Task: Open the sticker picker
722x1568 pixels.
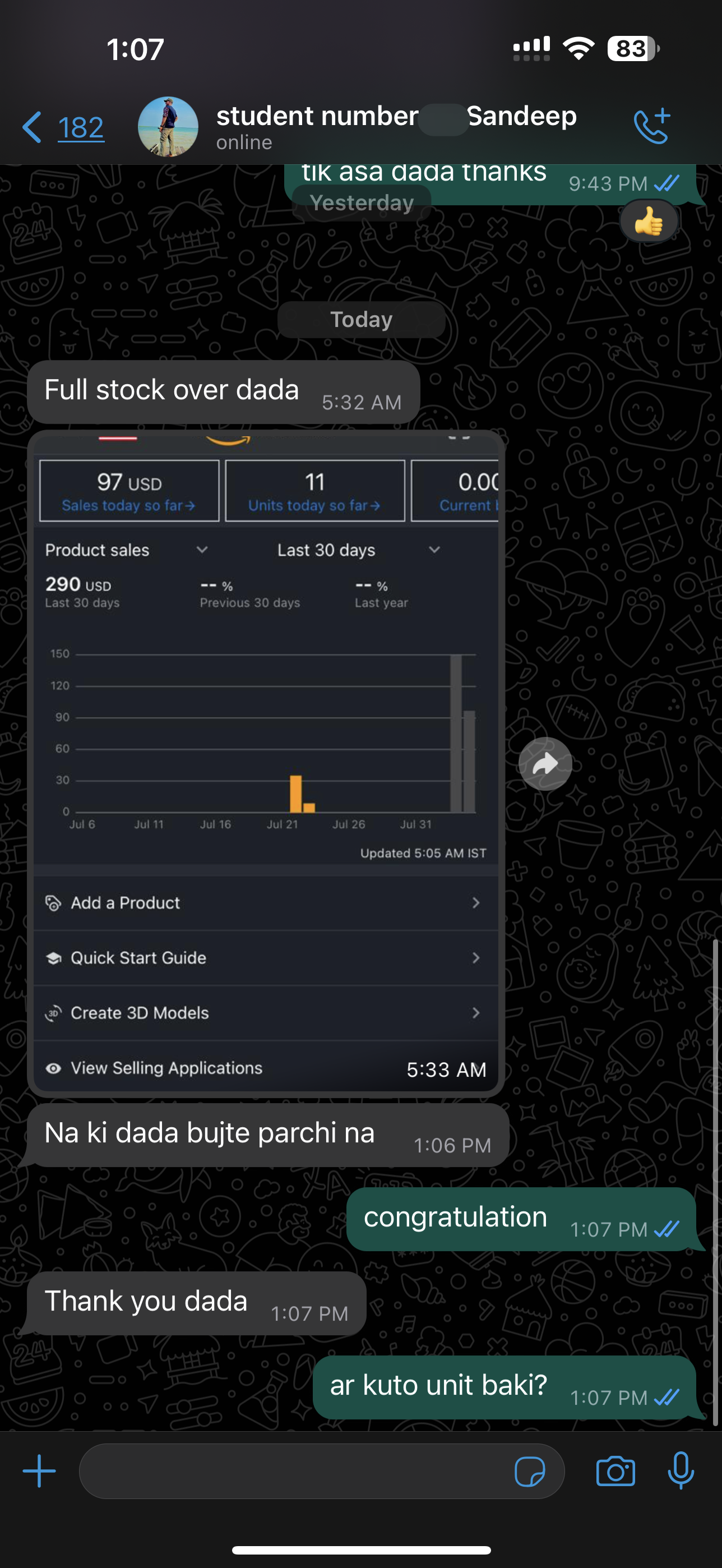Action: [x=529, y=1472]
